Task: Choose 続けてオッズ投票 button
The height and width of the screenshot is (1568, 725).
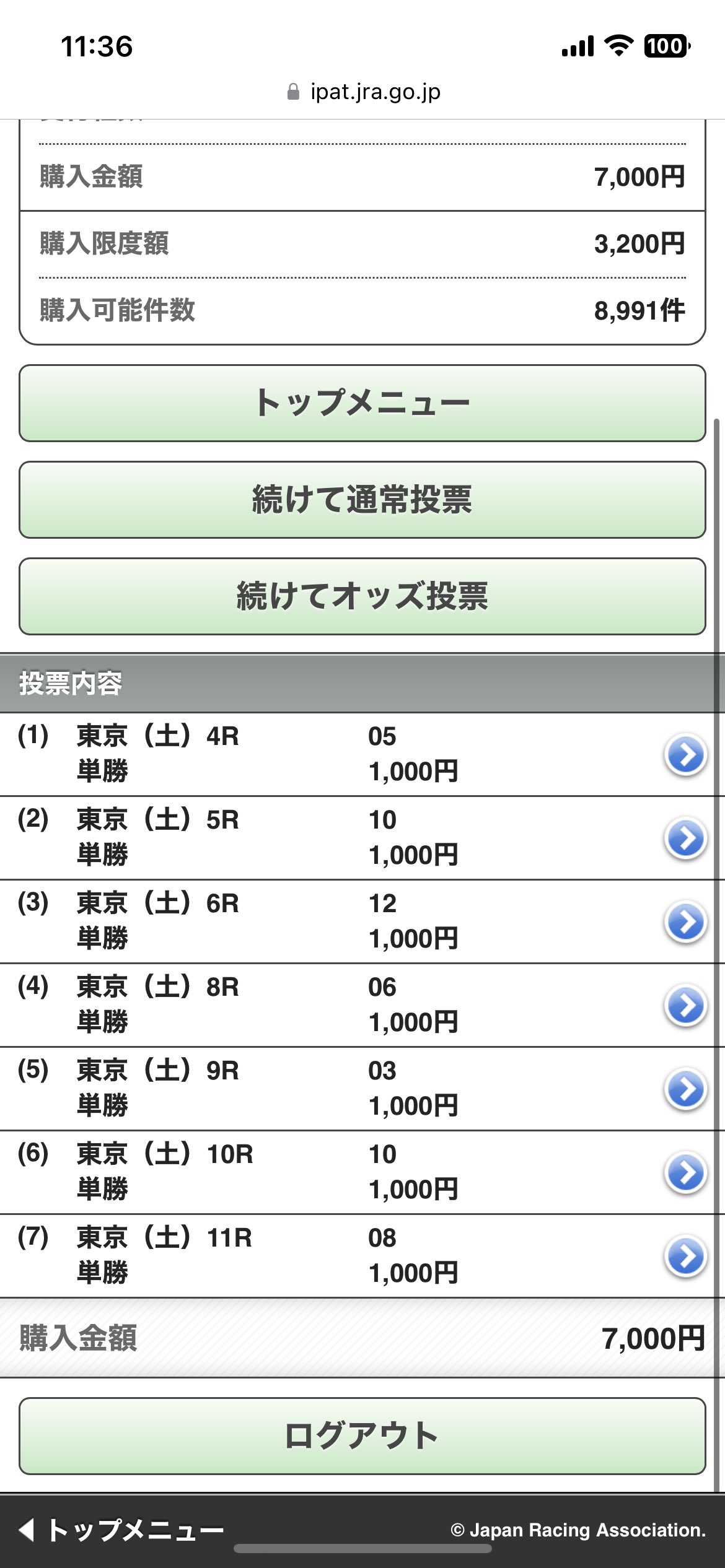Action: tap(362, 596)
